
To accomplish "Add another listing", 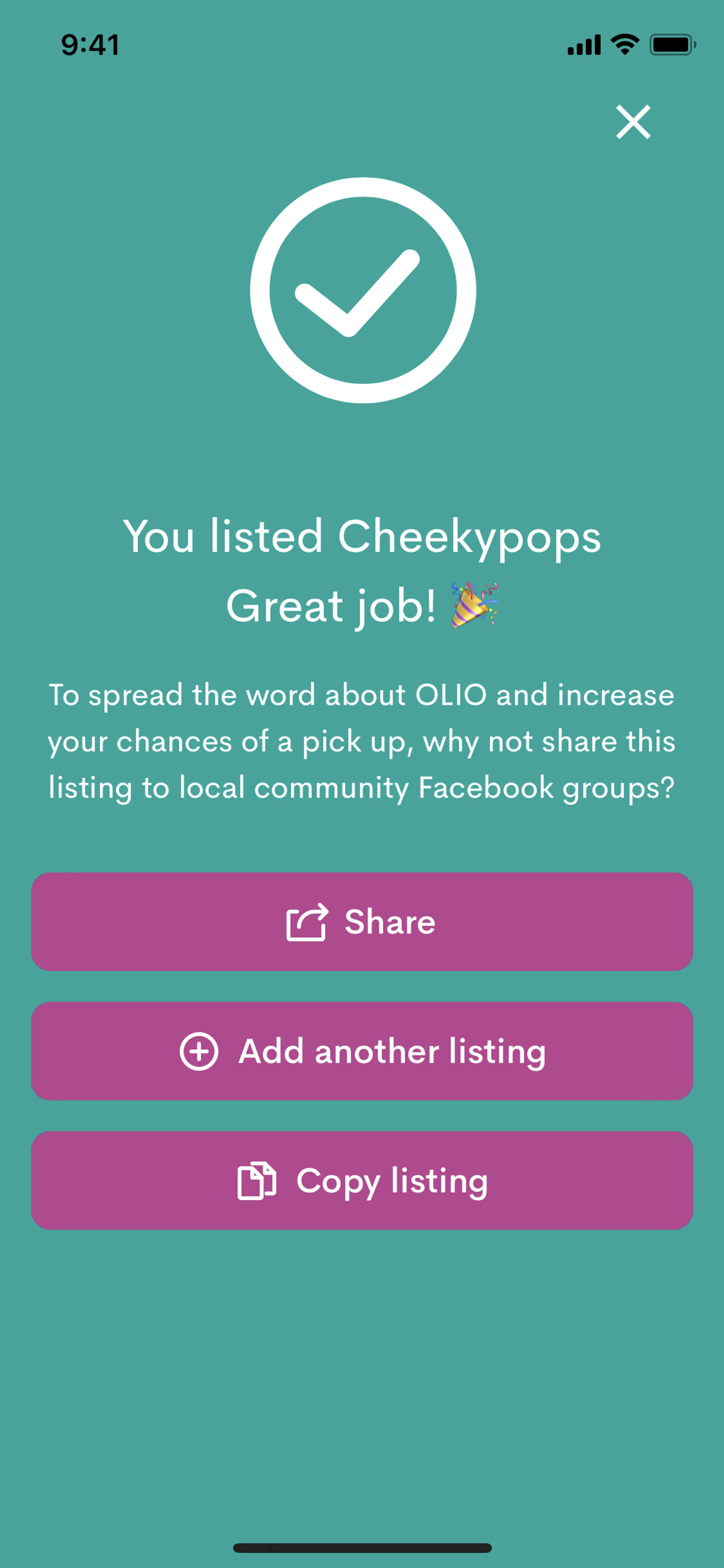I will [362, 1050].
